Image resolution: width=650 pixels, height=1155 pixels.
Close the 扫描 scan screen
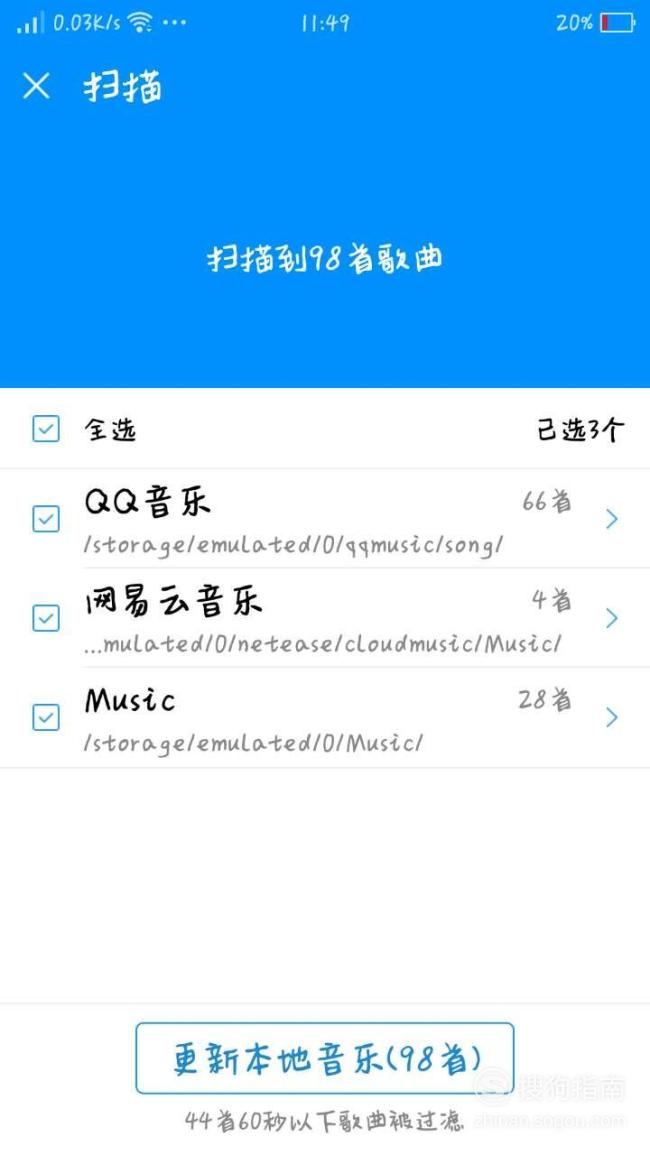[36, 86]
